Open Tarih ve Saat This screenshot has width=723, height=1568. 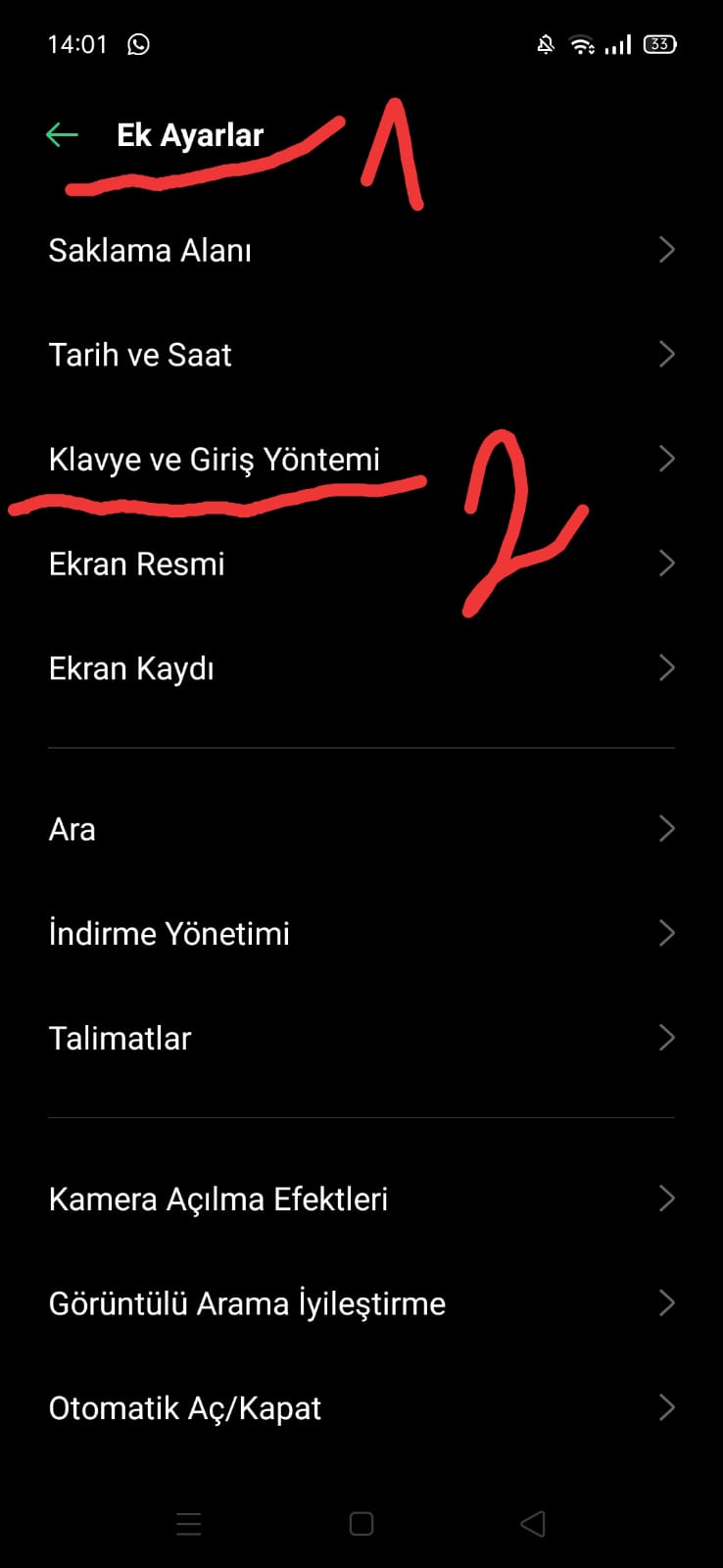click(x=361, y=354)
